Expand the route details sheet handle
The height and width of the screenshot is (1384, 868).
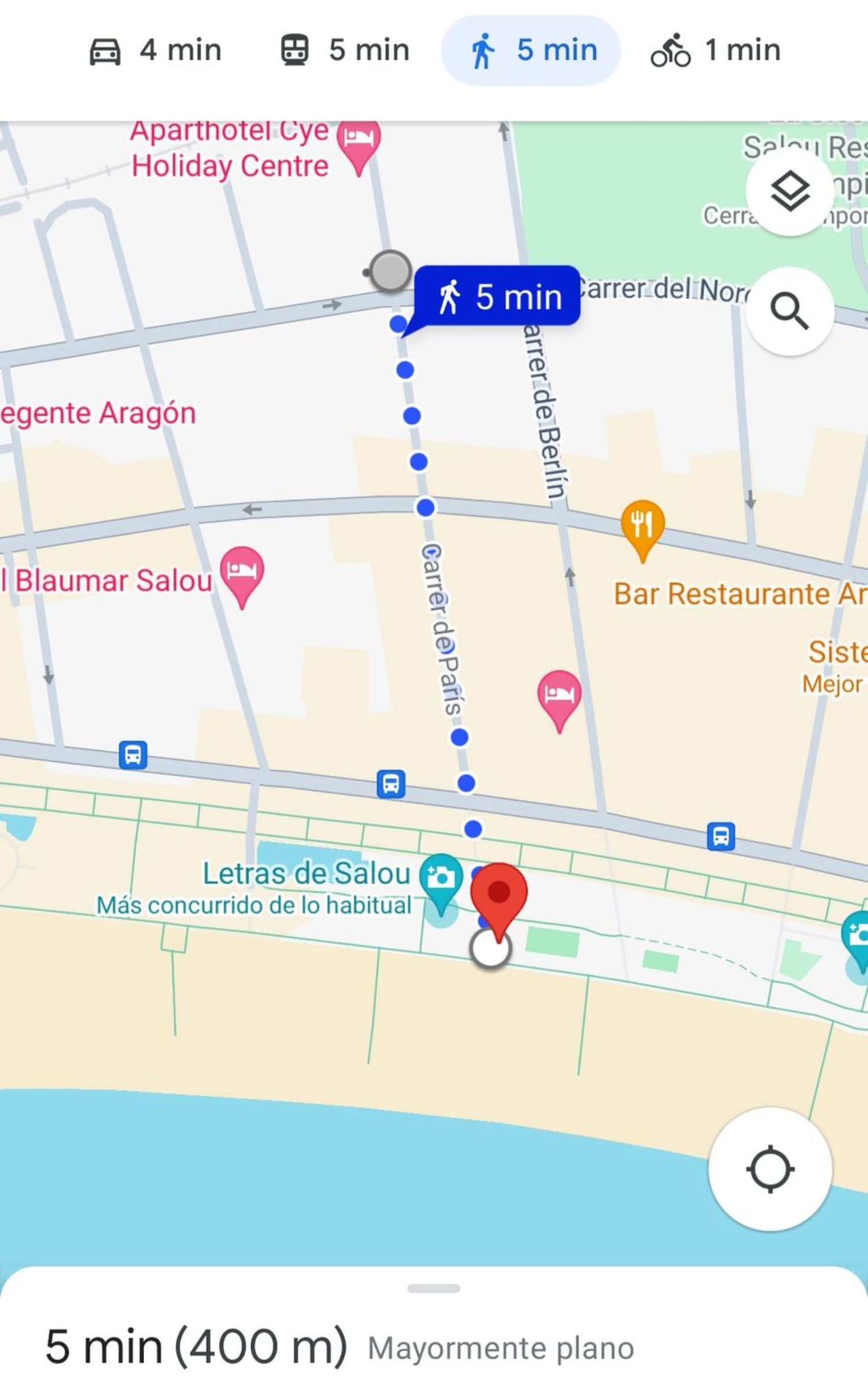click(433, 1288)
